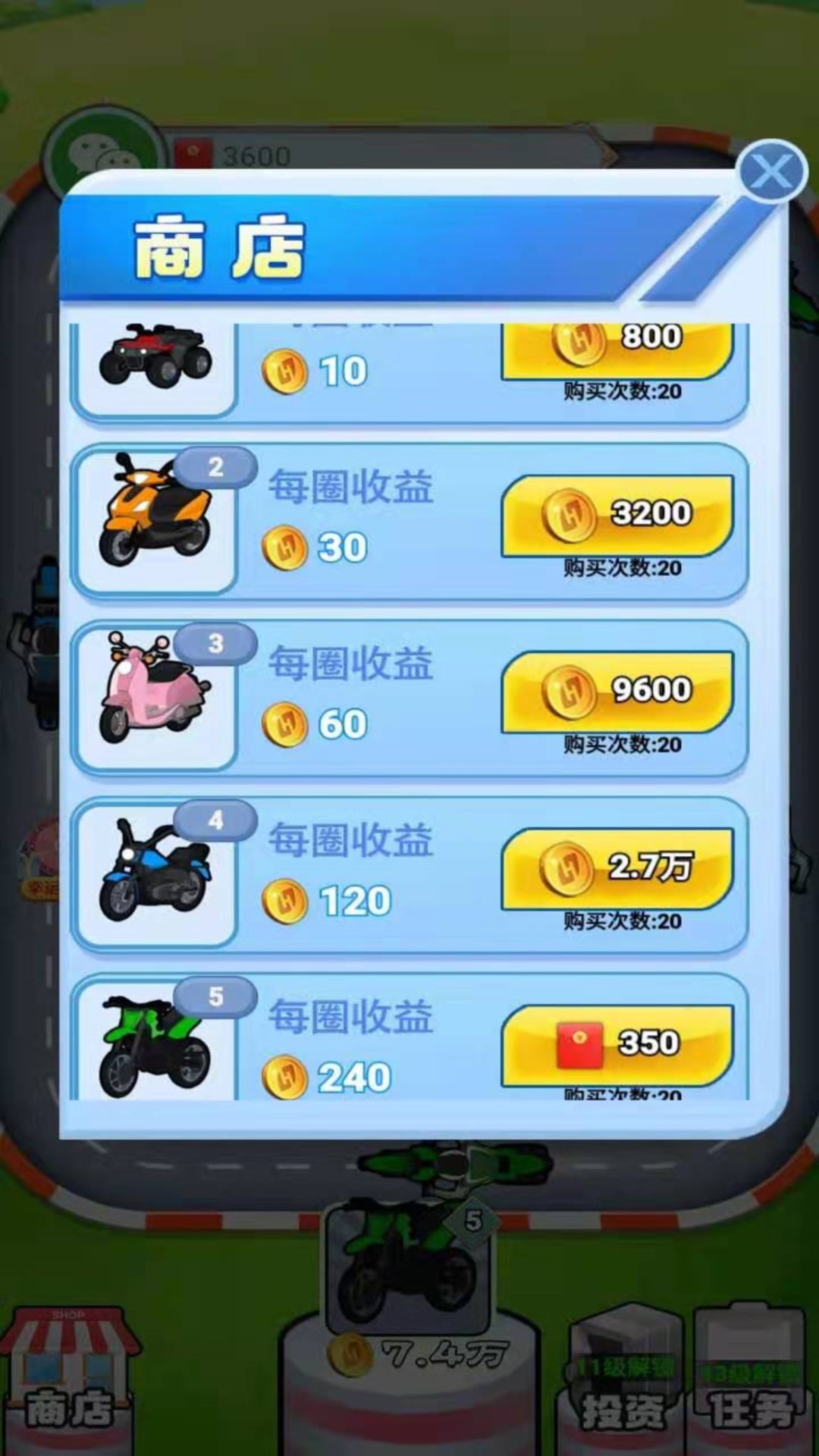Purchase the blue motorcycle for 2.7万

pos(617,868)
